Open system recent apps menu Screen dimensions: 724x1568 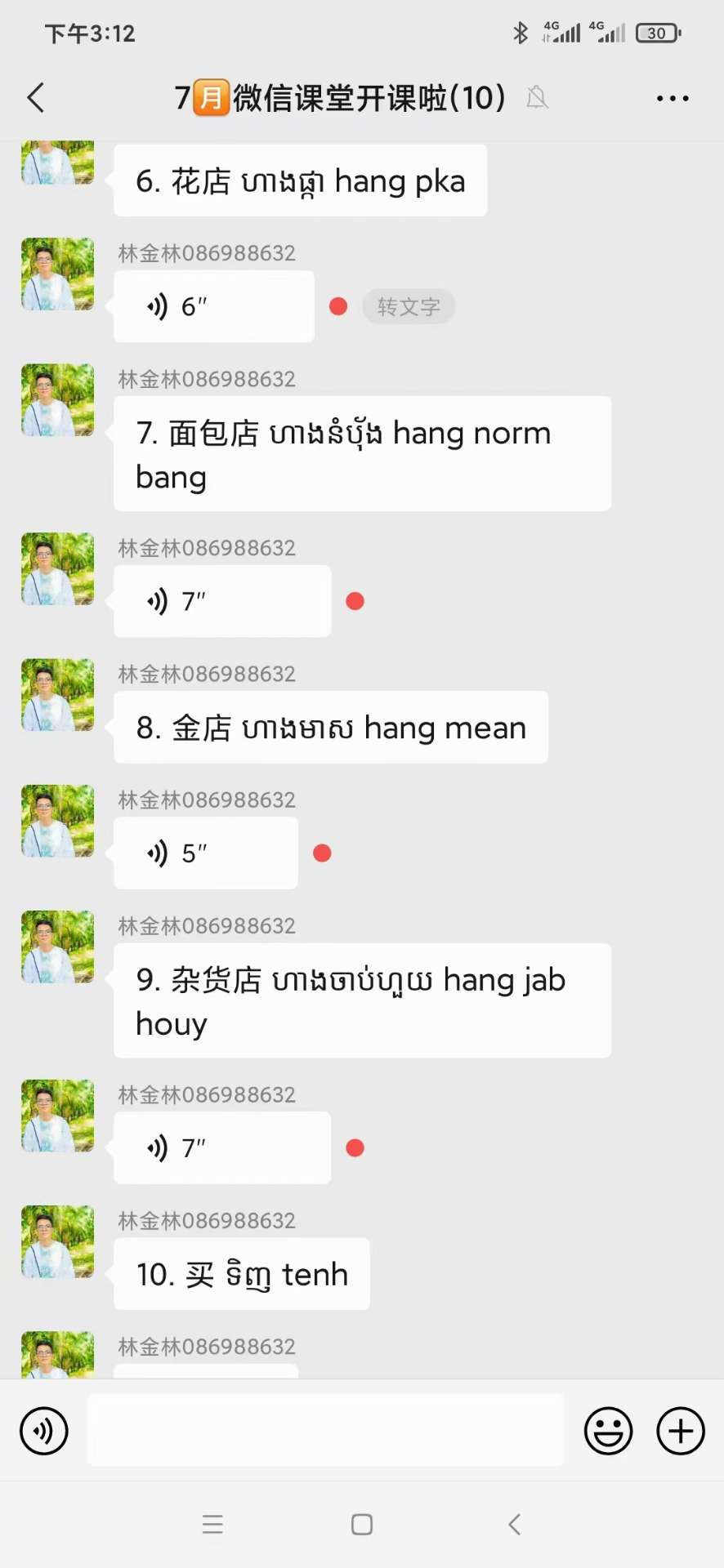(212, 1524)
